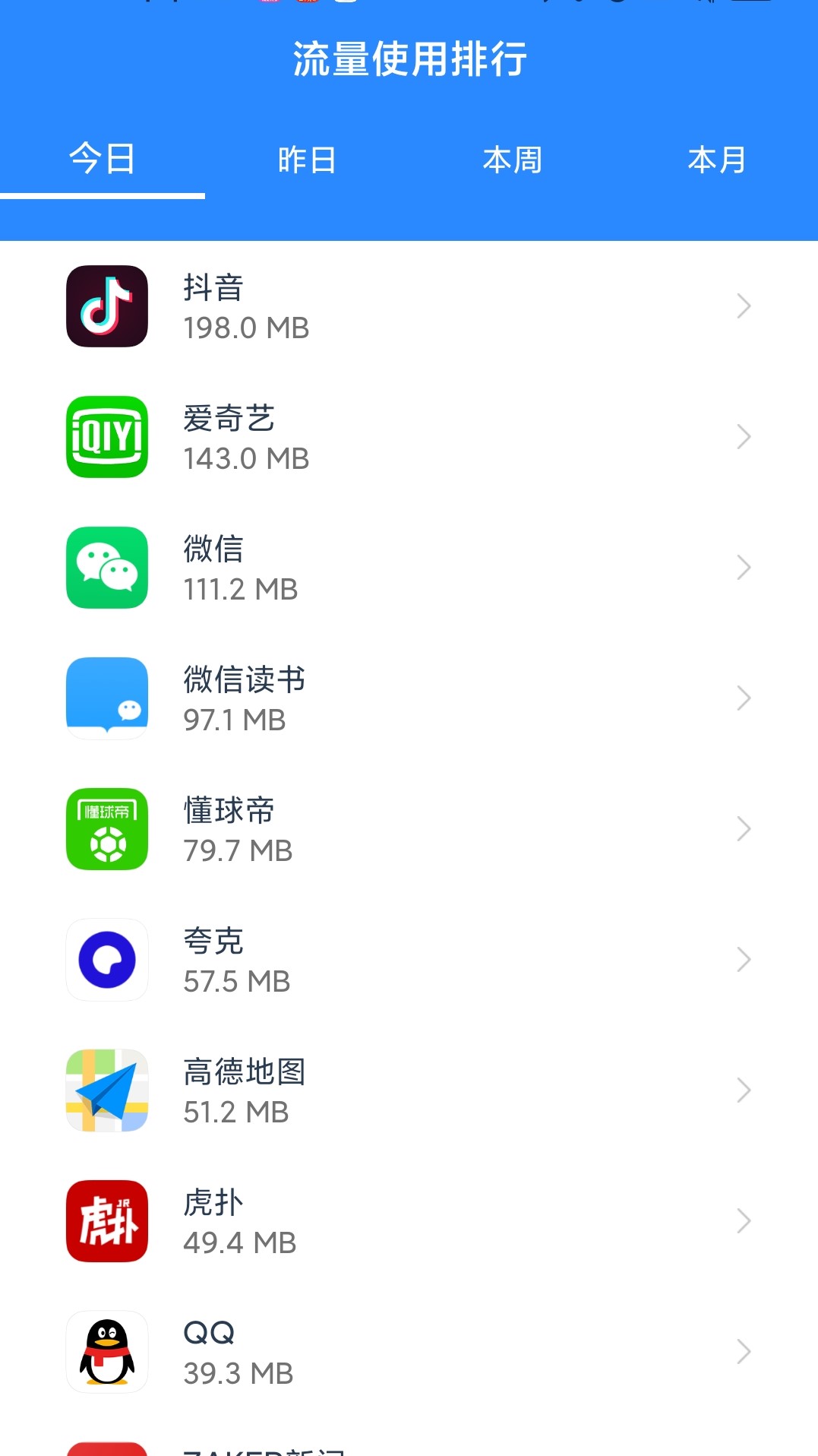Screen dimensions: 818x1456
Task: Tap the 高德地图 app icon
Action: point(107,1090)
